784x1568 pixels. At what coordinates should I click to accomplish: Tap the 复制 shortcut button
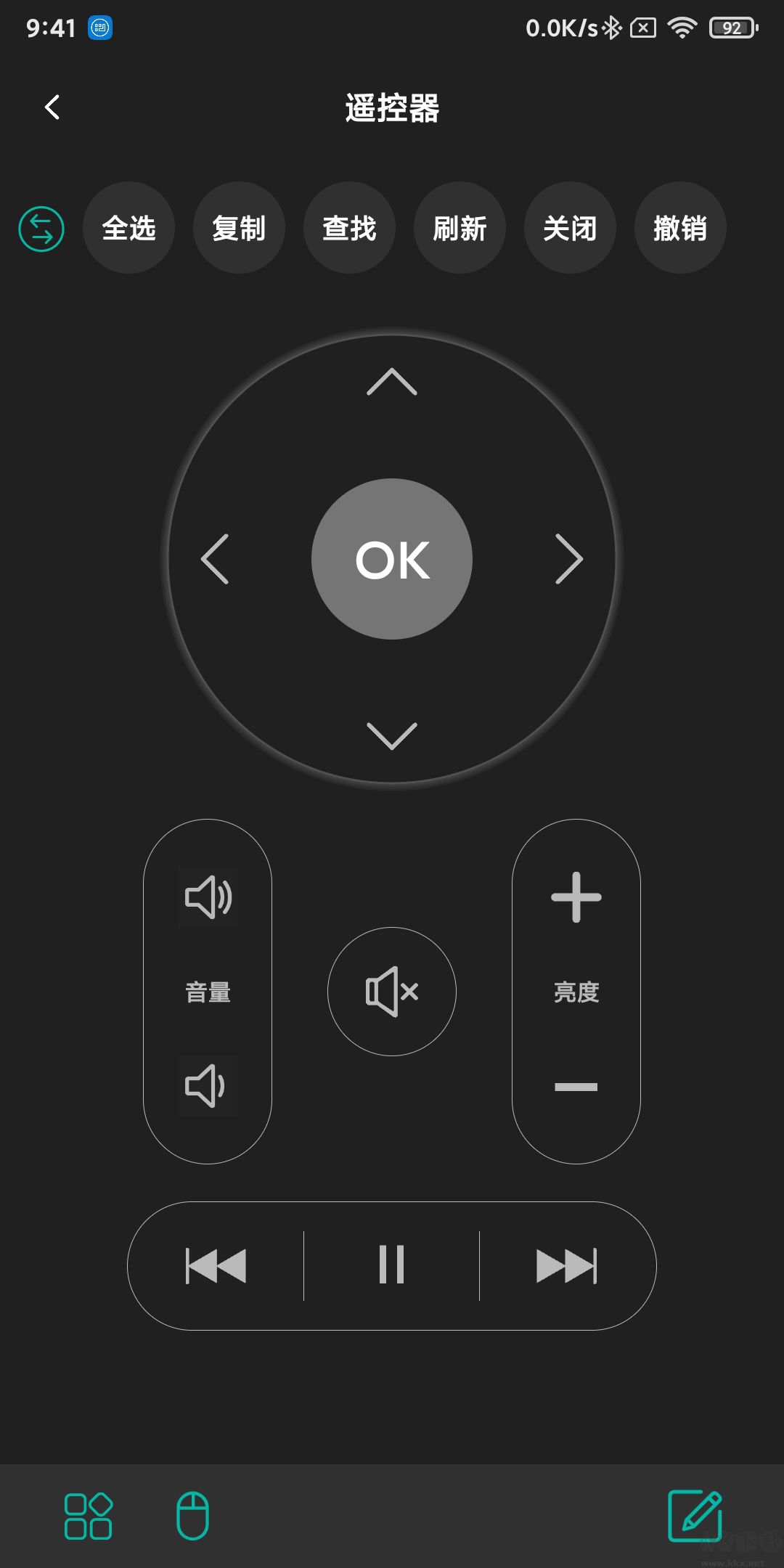[239, 228]
